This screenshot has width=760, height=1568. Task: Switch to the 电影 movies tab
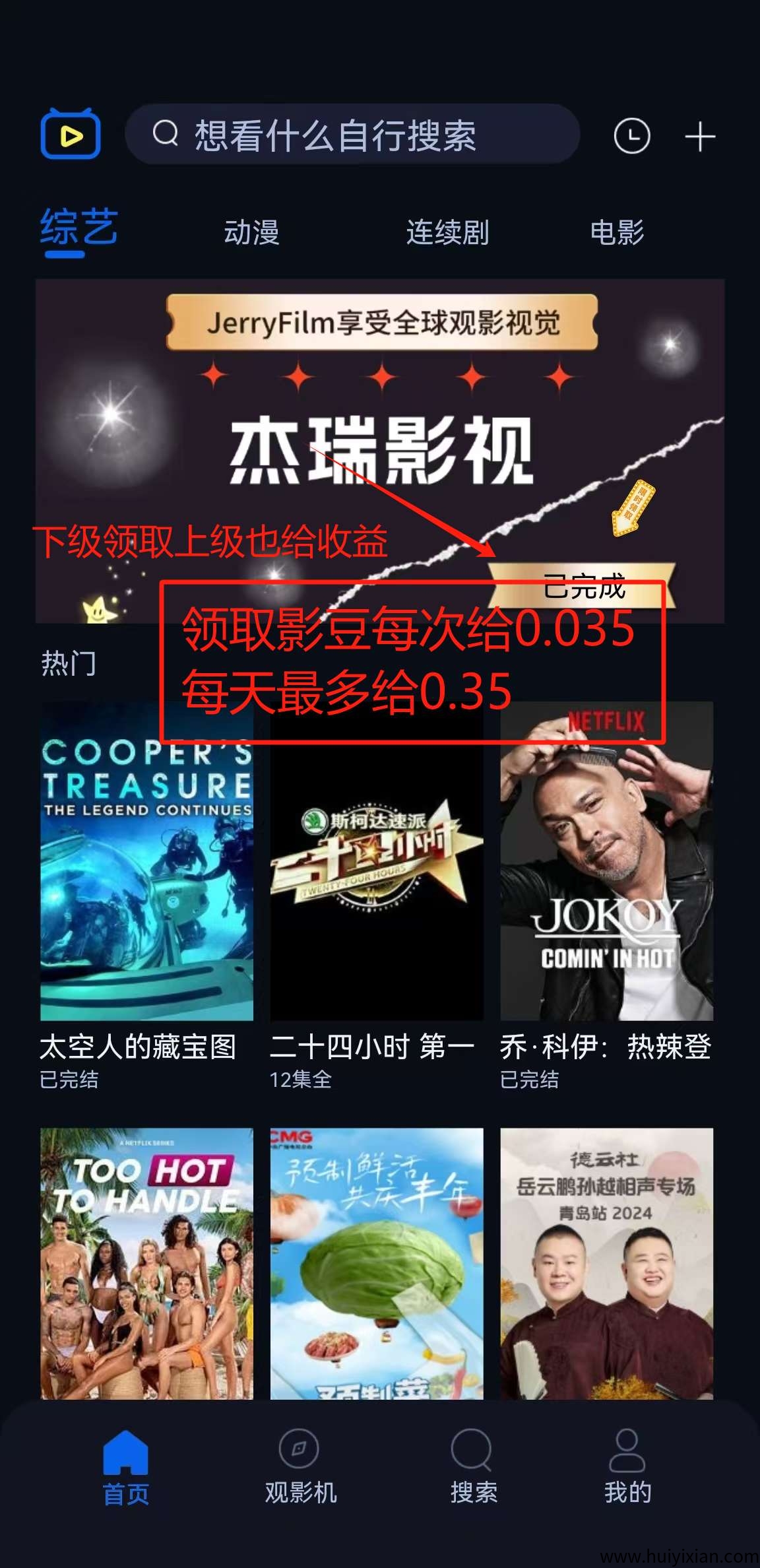618,232
